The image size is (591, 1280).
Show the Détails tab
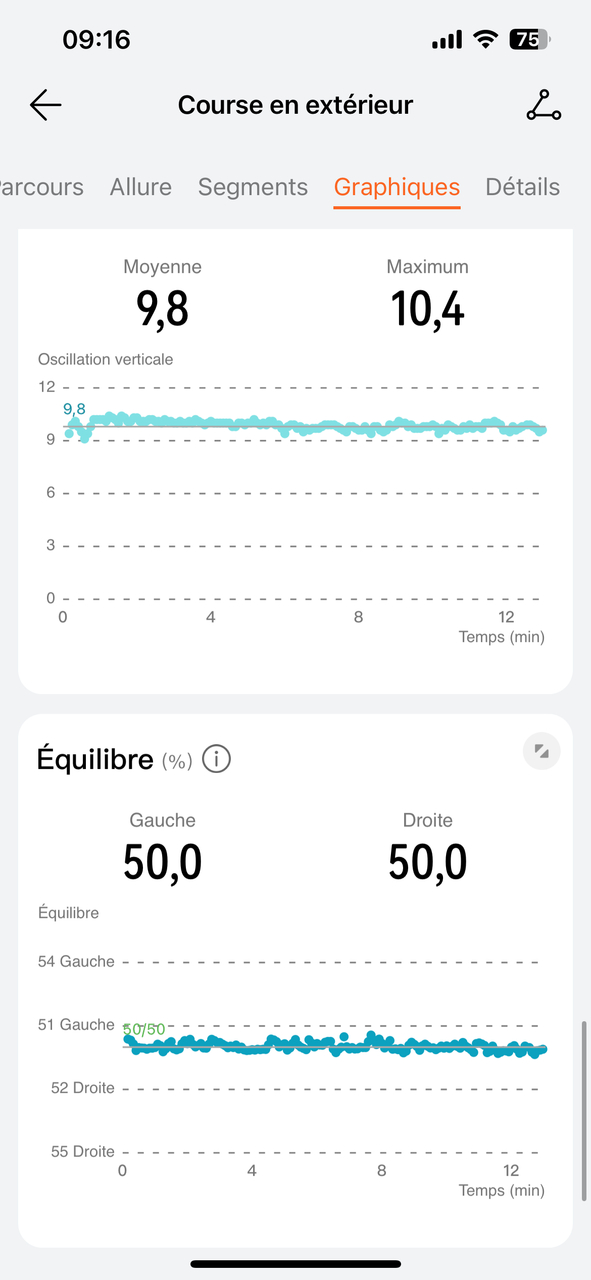point(522,187)
